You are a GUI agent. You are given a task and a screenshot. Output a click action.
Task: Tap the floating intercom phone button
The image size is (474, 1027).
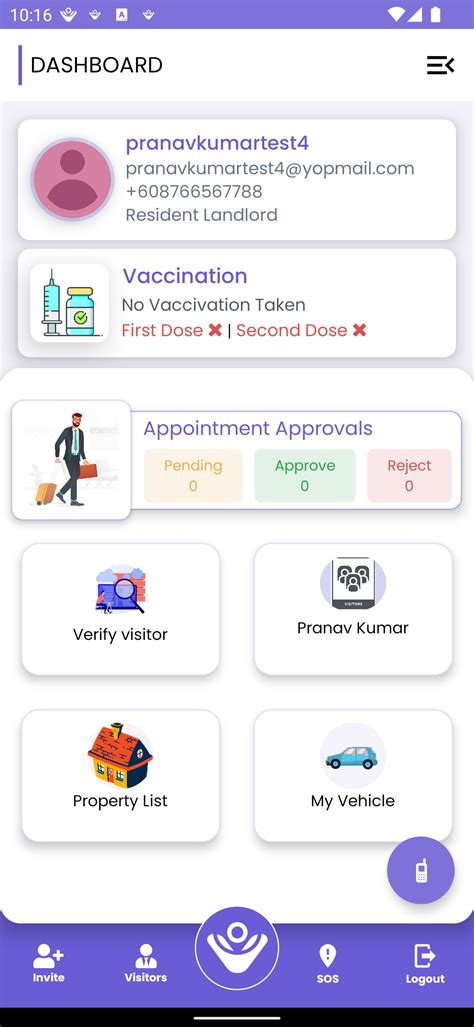coord(421,870)
